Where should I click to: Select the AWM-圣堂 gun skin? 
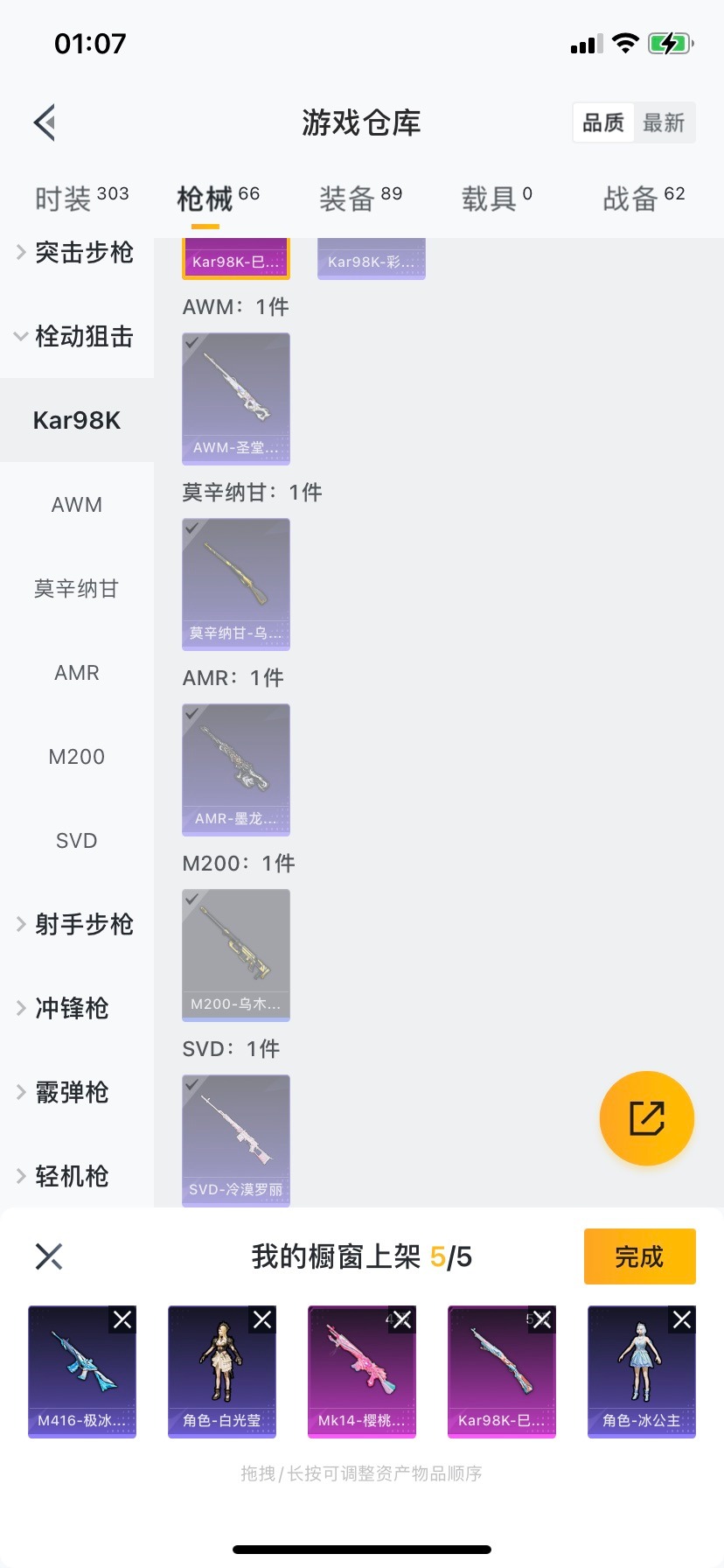click(236, 398)
